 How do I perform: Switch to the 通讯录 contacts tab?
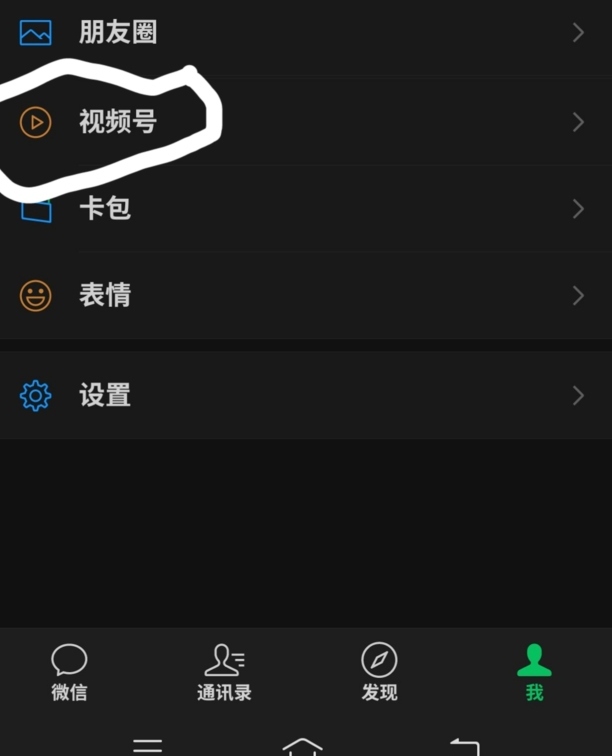224,672
